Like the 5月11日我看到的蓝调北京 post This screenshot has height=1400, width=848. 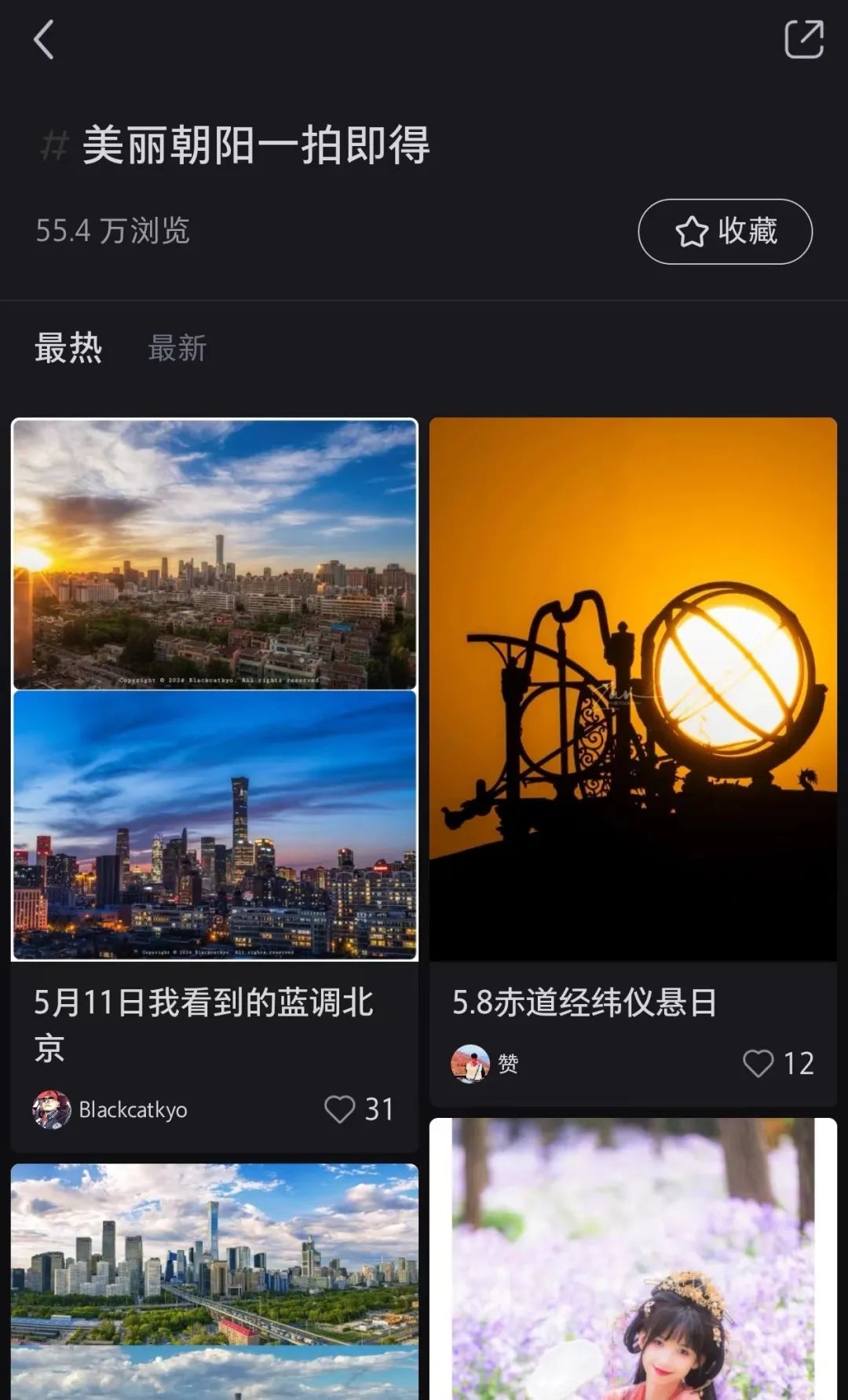point(340,1109)
